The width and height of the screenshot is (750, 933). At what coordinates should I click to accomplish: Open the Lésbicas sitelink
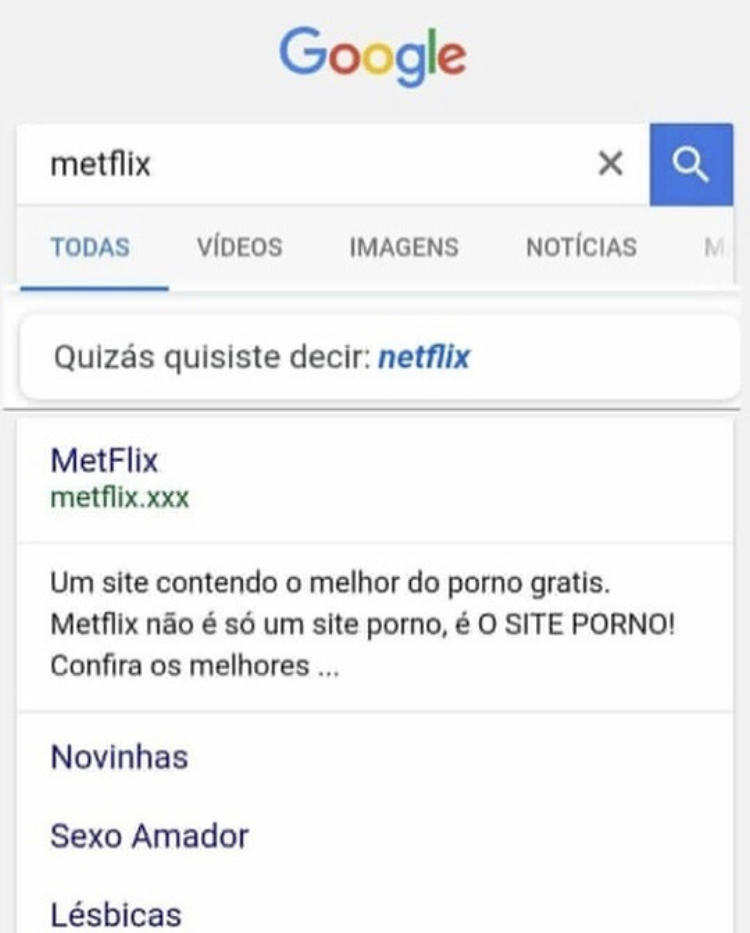[116, 914]
